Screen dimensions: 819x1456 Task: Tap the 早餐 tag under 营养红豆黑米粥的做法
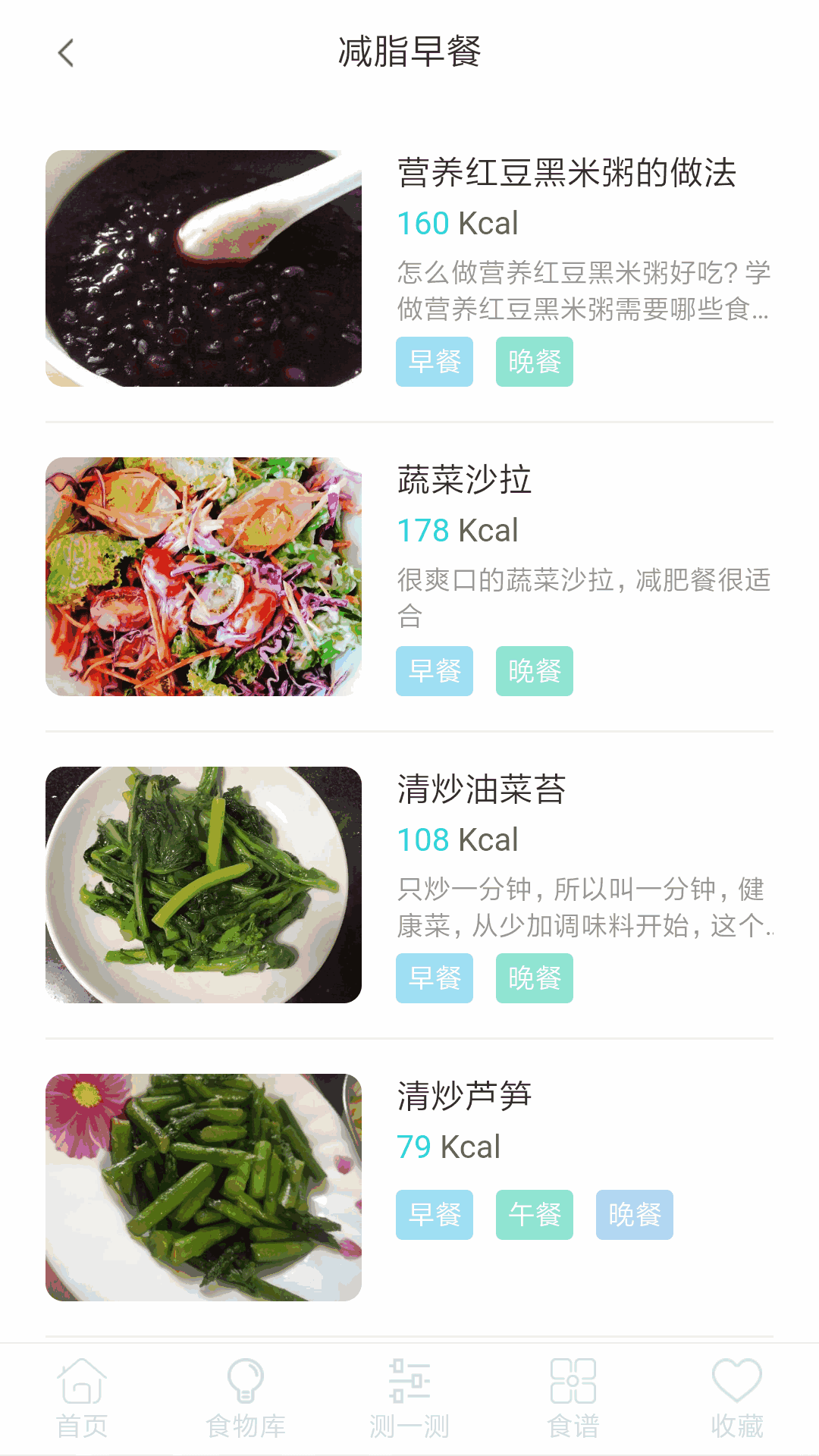[434, 362]
